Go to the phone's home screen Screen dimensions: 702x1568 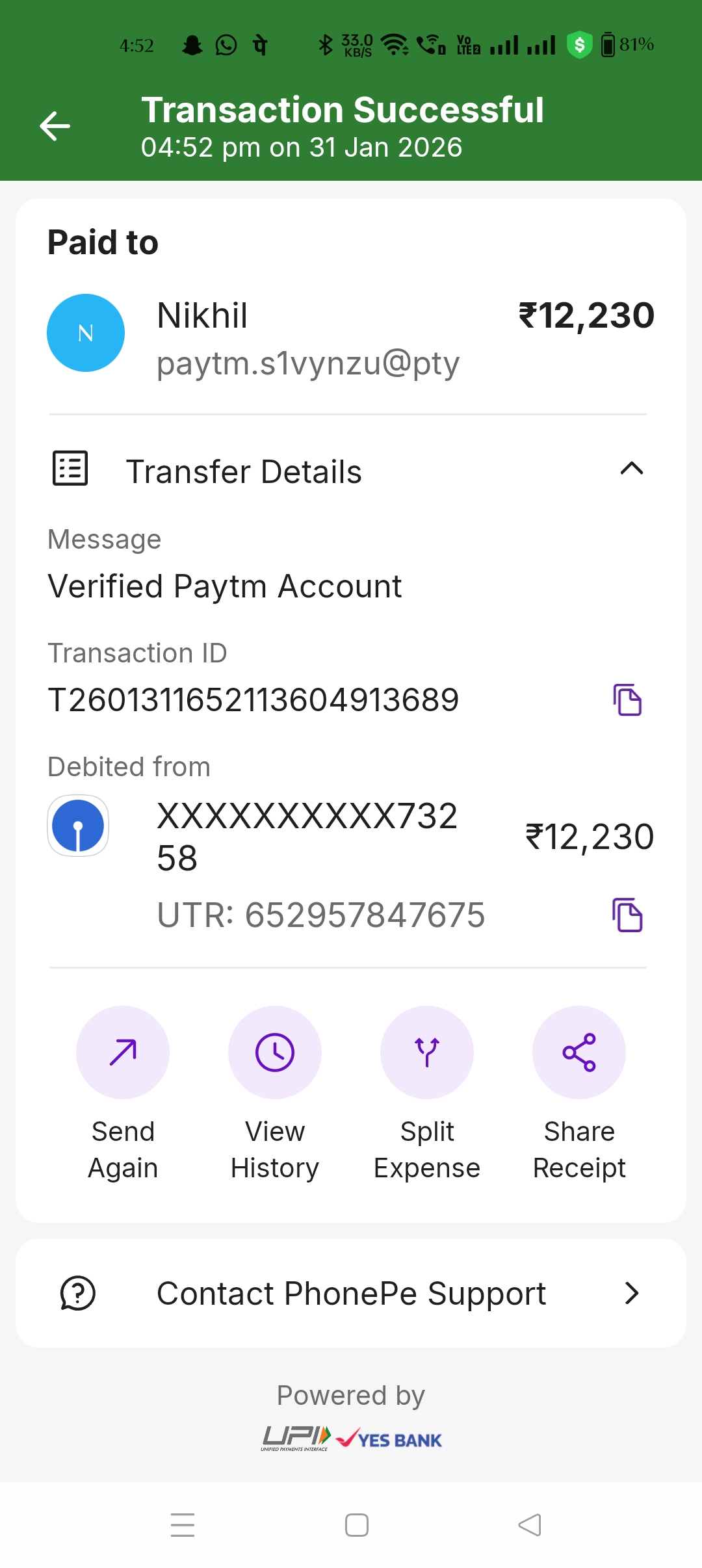coord(357,1525)
